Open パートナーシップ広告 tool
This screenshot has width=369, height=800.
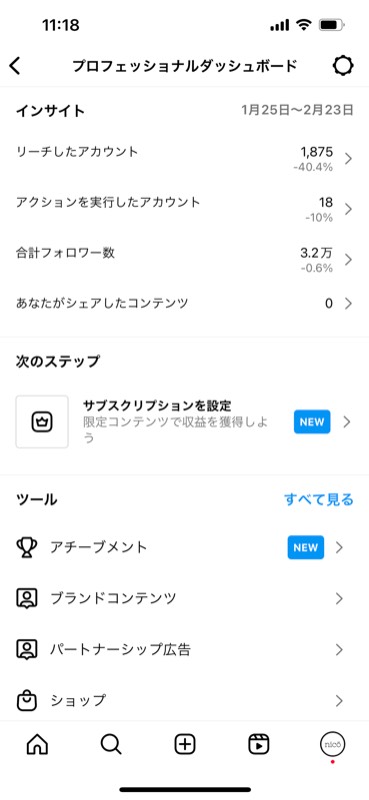pyautogui.click(x=184, y=649)
